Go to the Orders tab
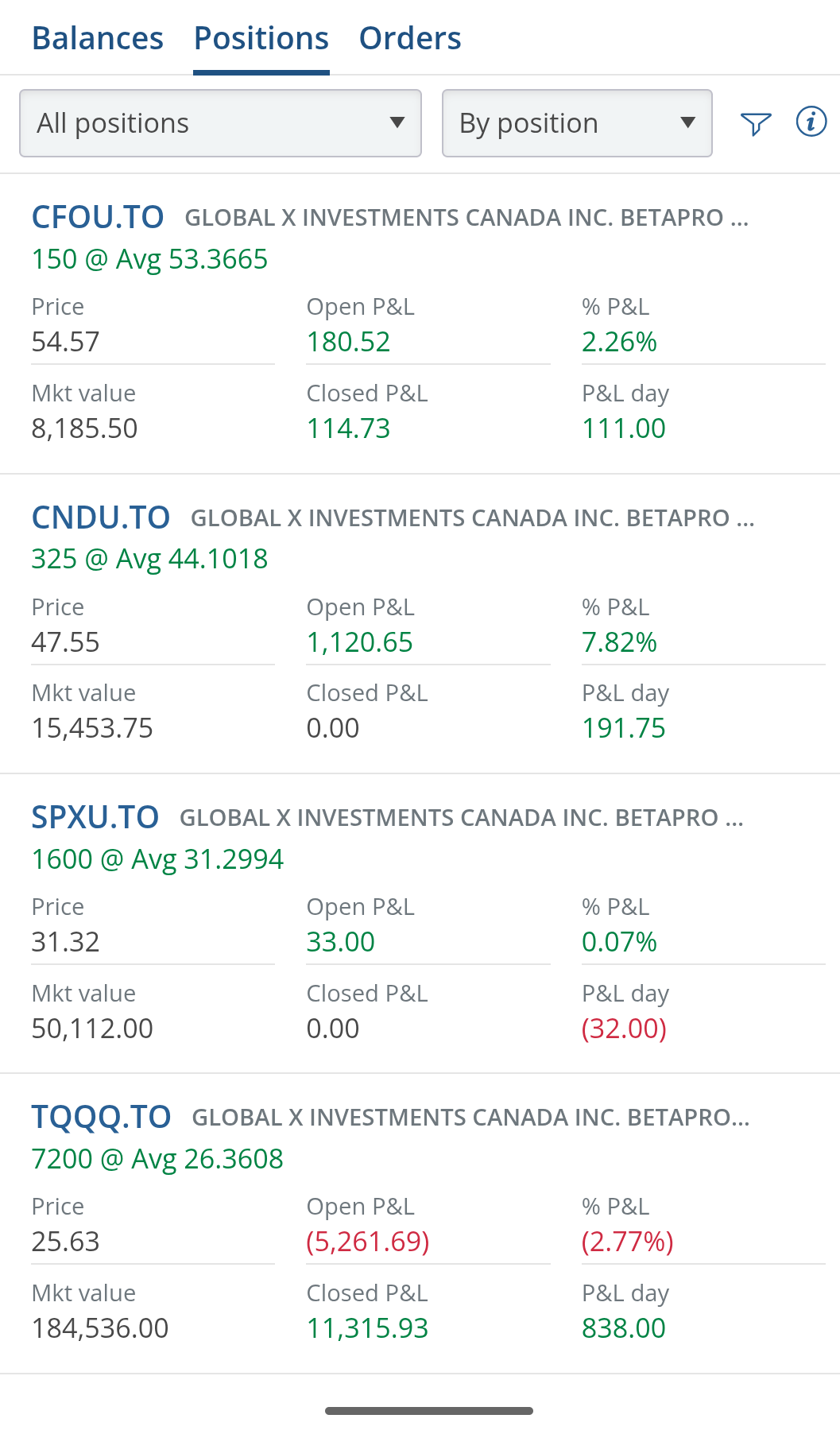840x1434 pixels. pyautogui.click(x=410, y=38)
